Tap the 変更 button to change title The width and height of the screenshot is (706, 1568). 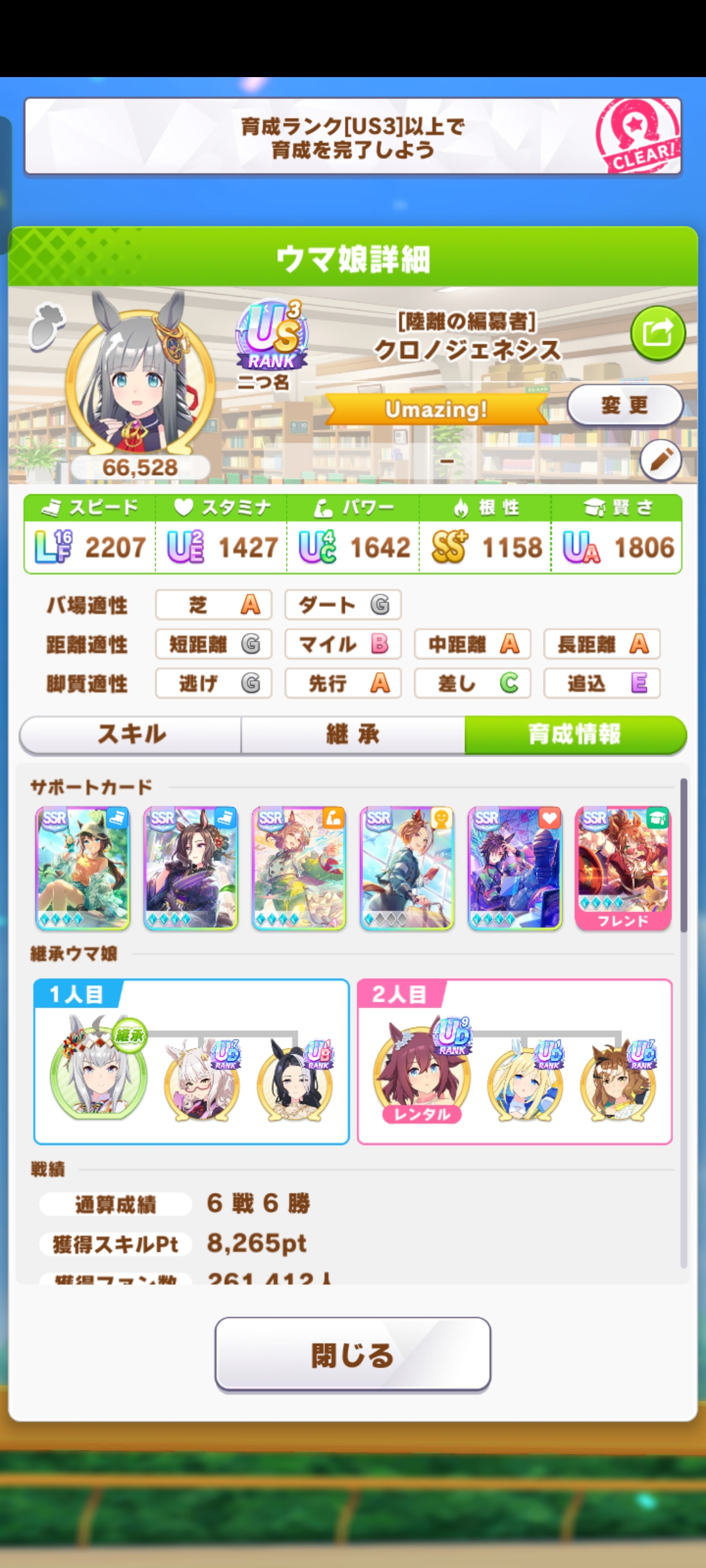point(624,405)
